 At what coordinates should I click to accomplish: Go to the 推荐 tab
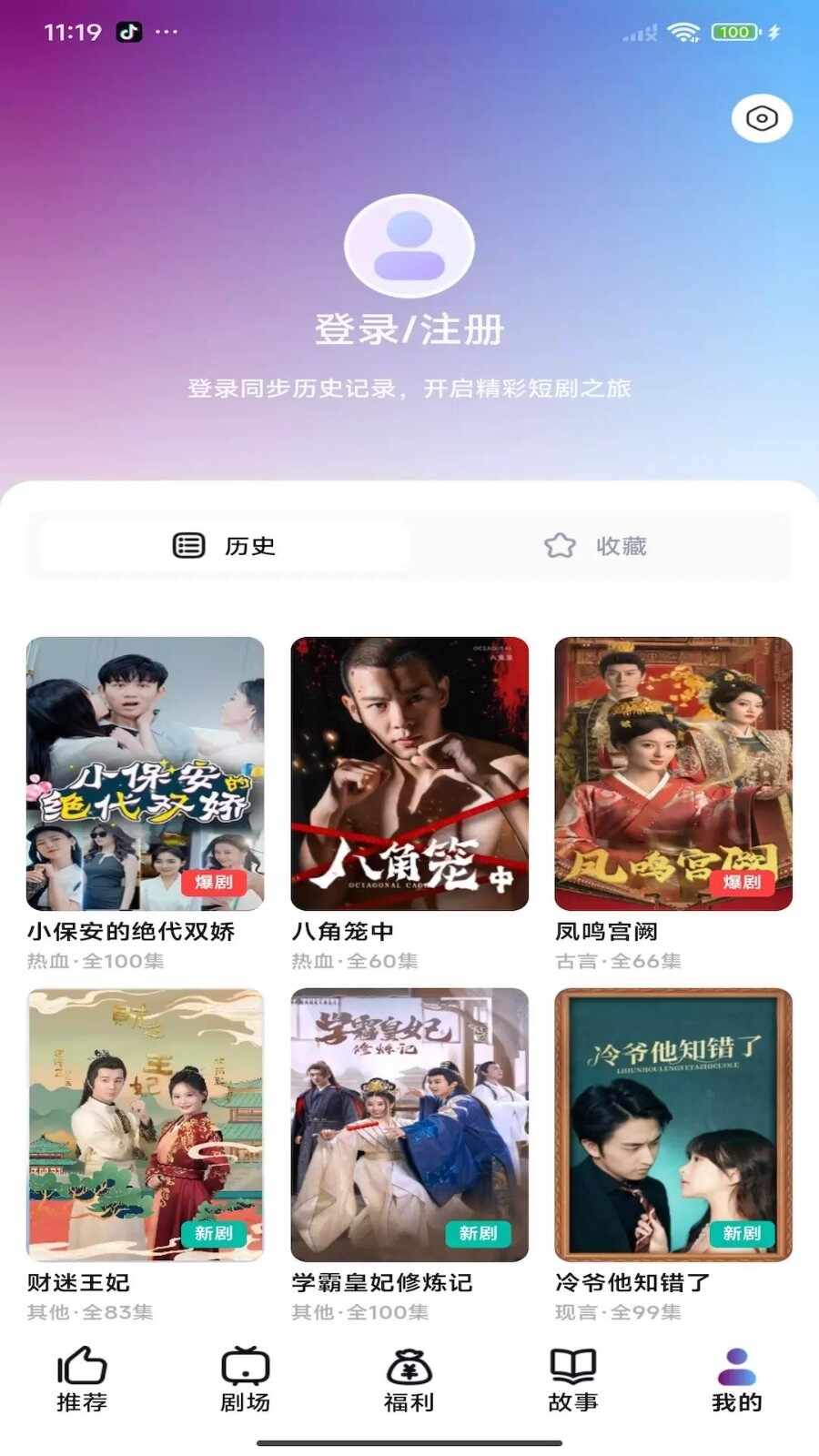[82, 1380]
